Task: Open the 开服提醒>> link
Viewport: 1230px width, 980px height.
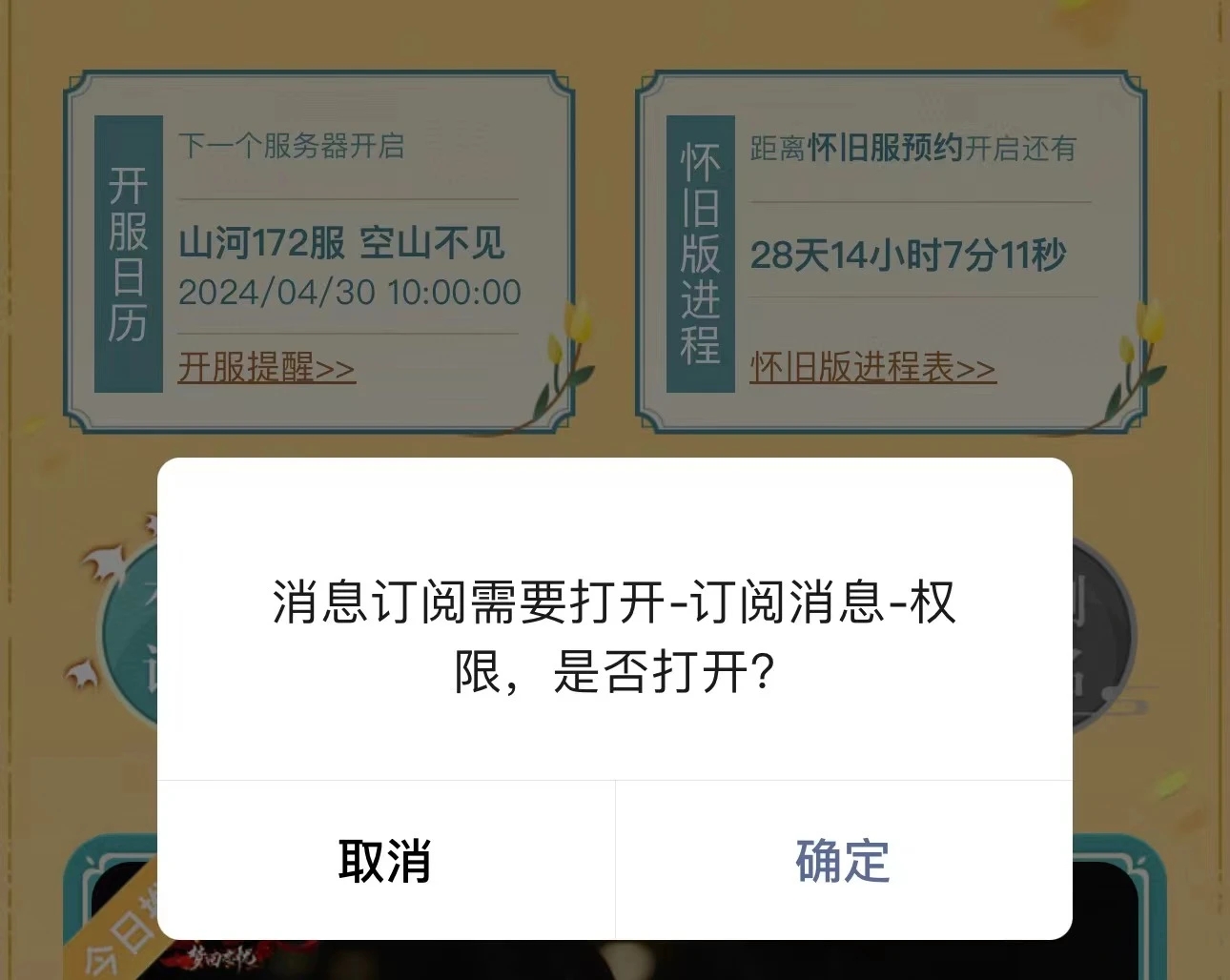Action: [267, 368]
